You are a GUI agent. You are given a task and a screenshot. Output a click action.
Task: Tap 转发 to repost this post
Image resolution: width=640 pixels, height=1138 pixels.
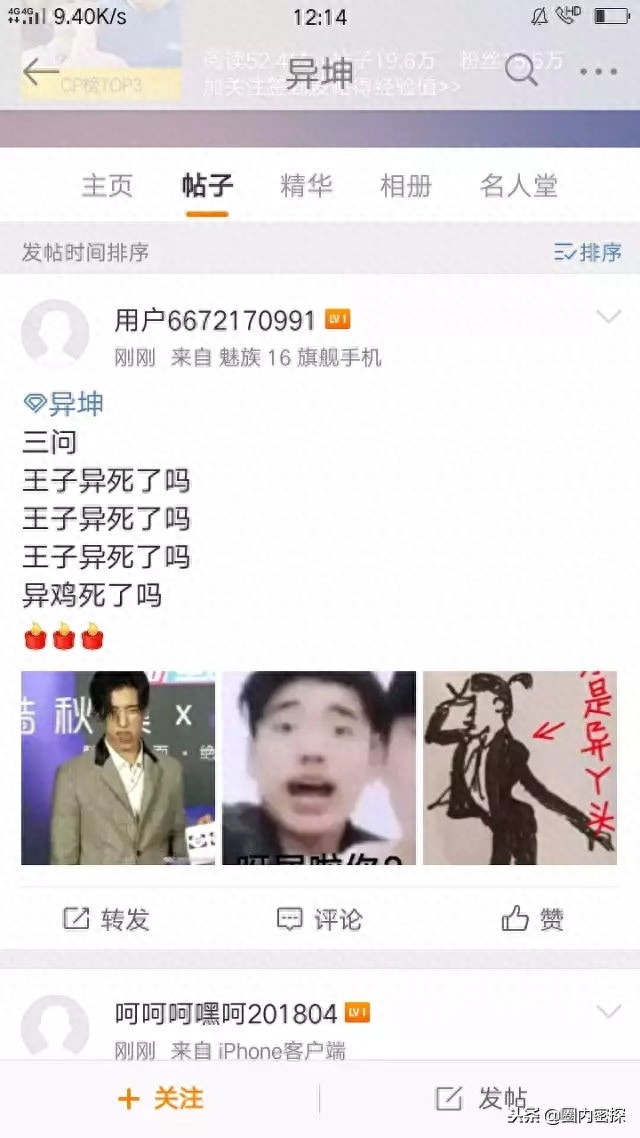(106, 919)
